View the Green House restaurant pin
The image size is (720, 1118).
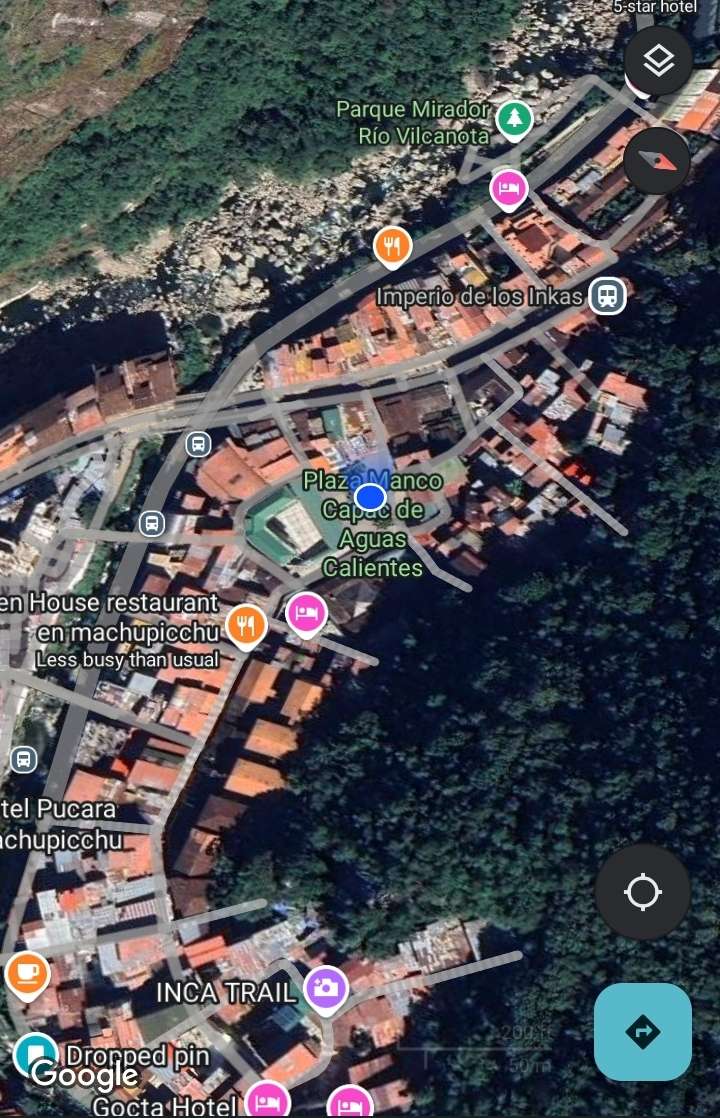tap(245, 625)
